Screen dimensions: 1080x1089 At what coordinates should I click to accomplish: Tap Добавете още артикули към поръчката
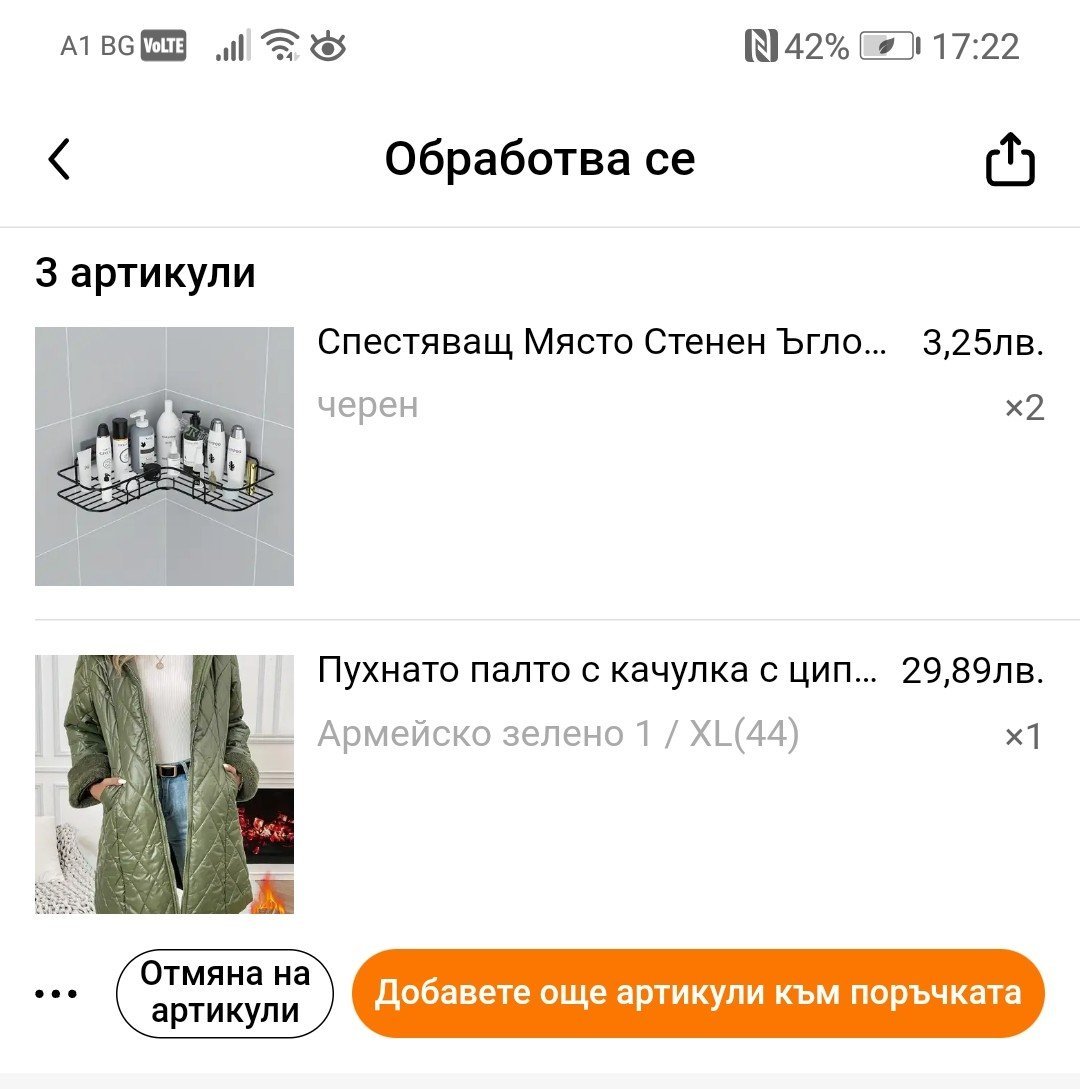pyautogui.click(x=697, y=994)
